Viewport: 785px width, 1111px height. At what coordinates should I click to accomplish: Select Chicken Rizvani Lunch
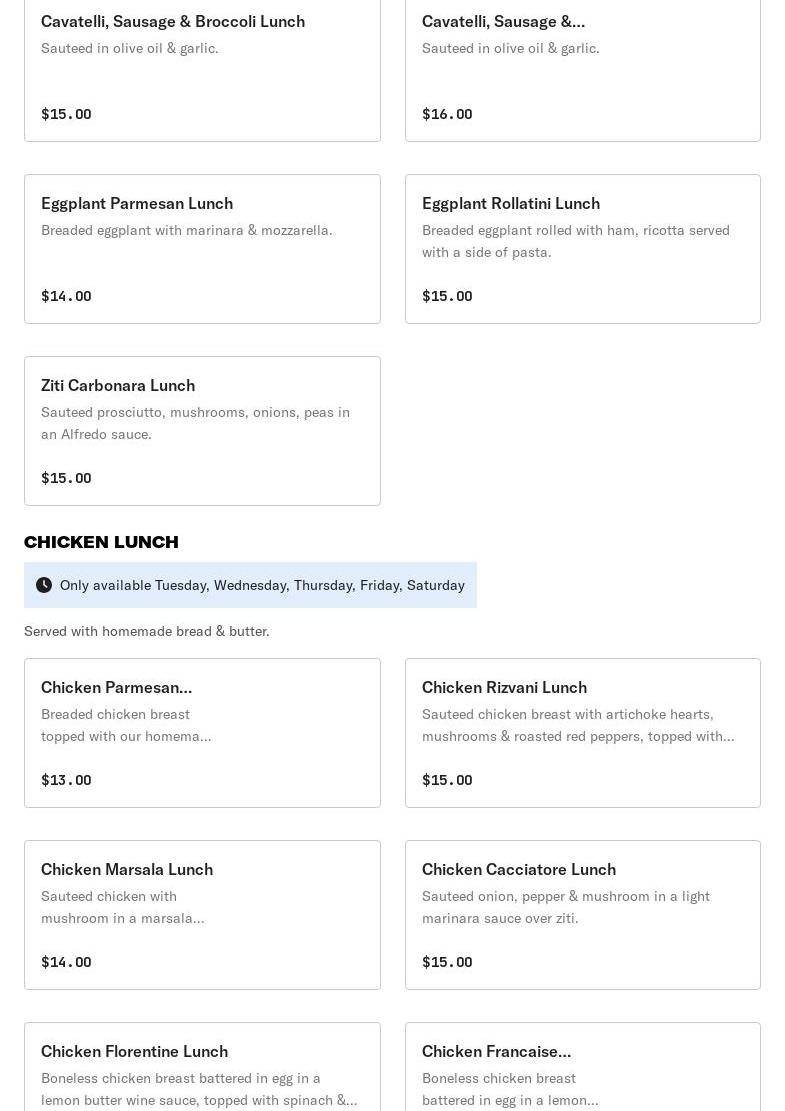click(x=582, y=732)
